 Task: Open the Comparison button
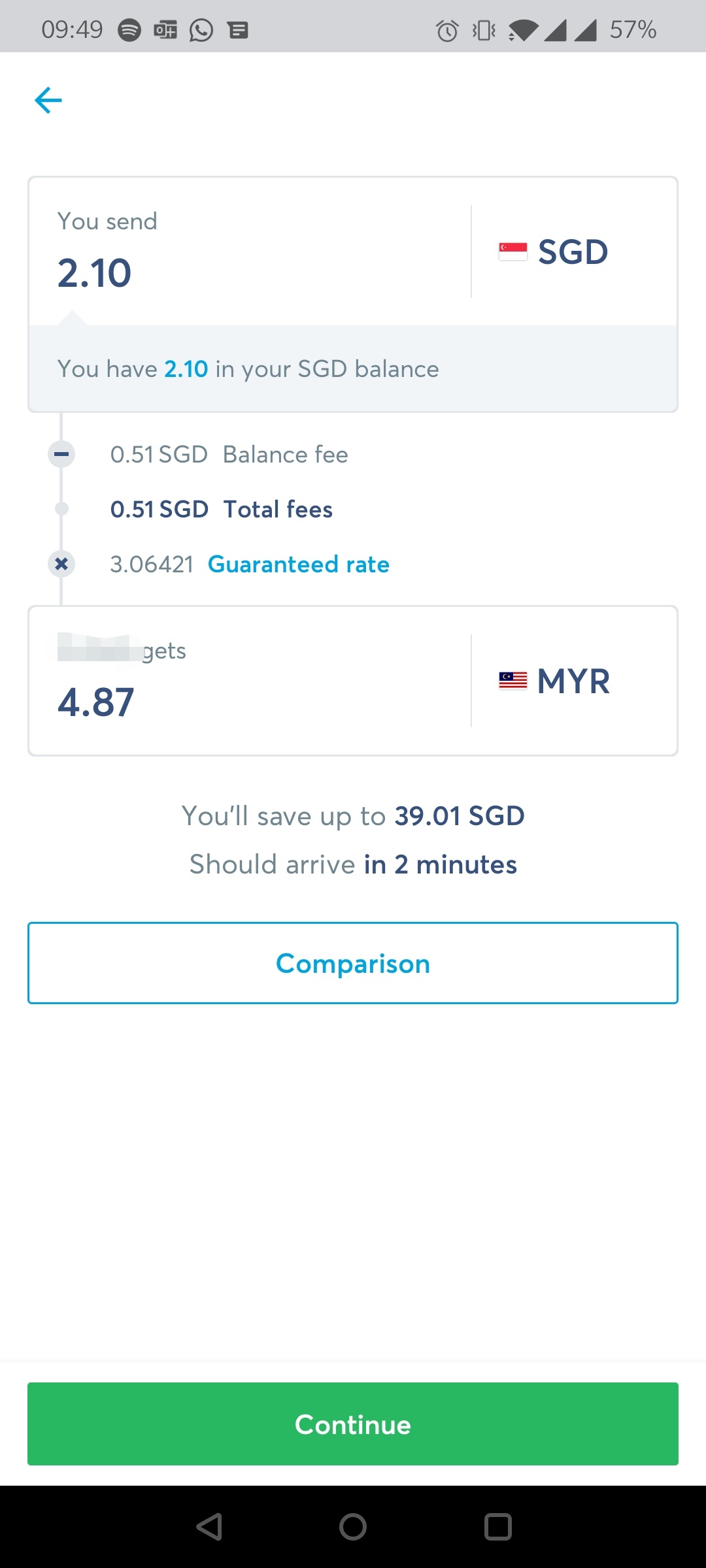pyautogui.click(x=353, y=963)
